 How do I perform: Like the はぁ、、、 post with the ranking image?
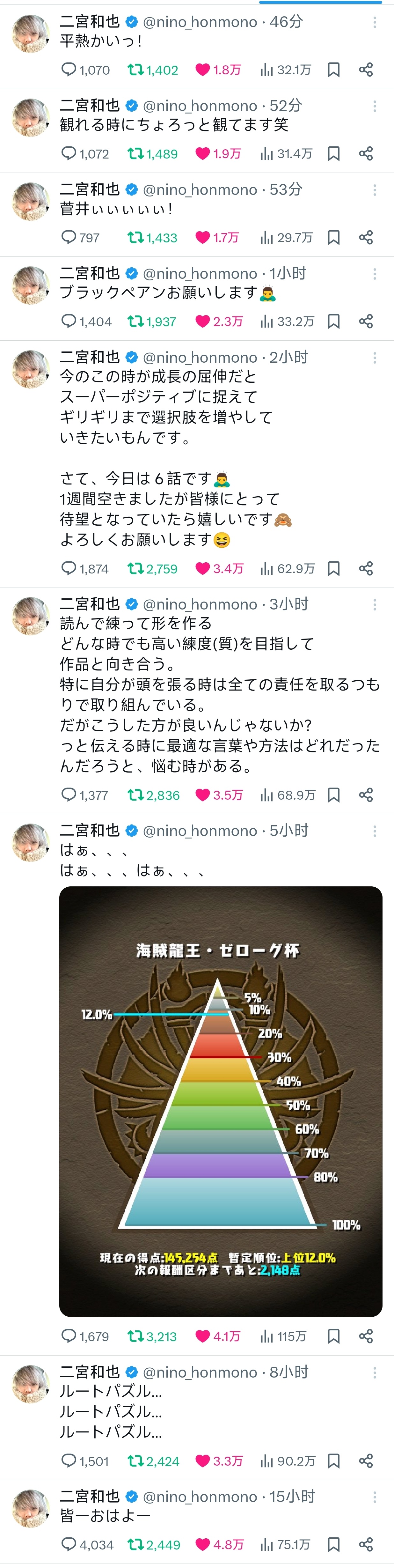point(202,1336)
